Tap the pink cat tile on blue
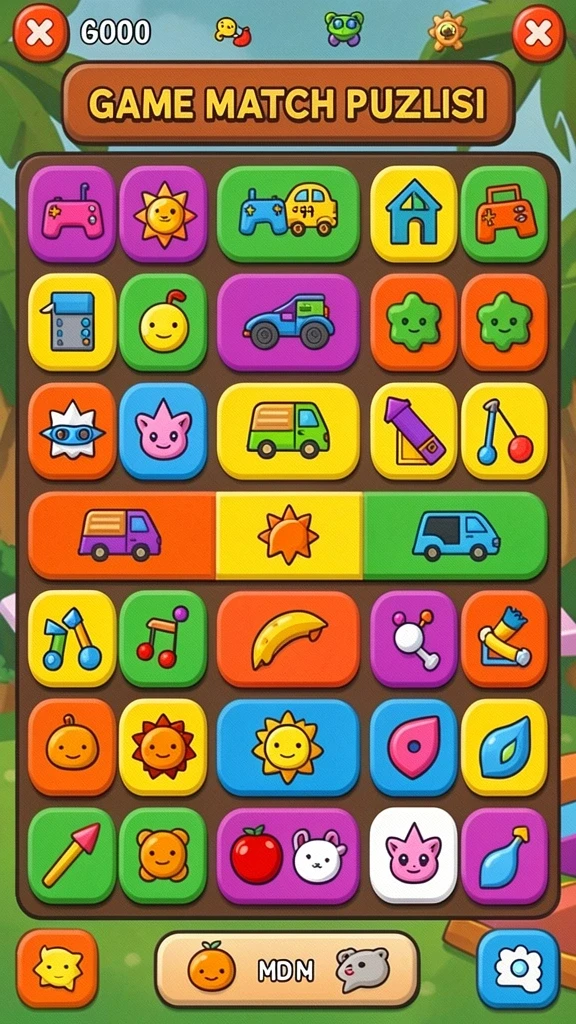The width and height of the screenshot is (576, 1024). coord(163,431)
